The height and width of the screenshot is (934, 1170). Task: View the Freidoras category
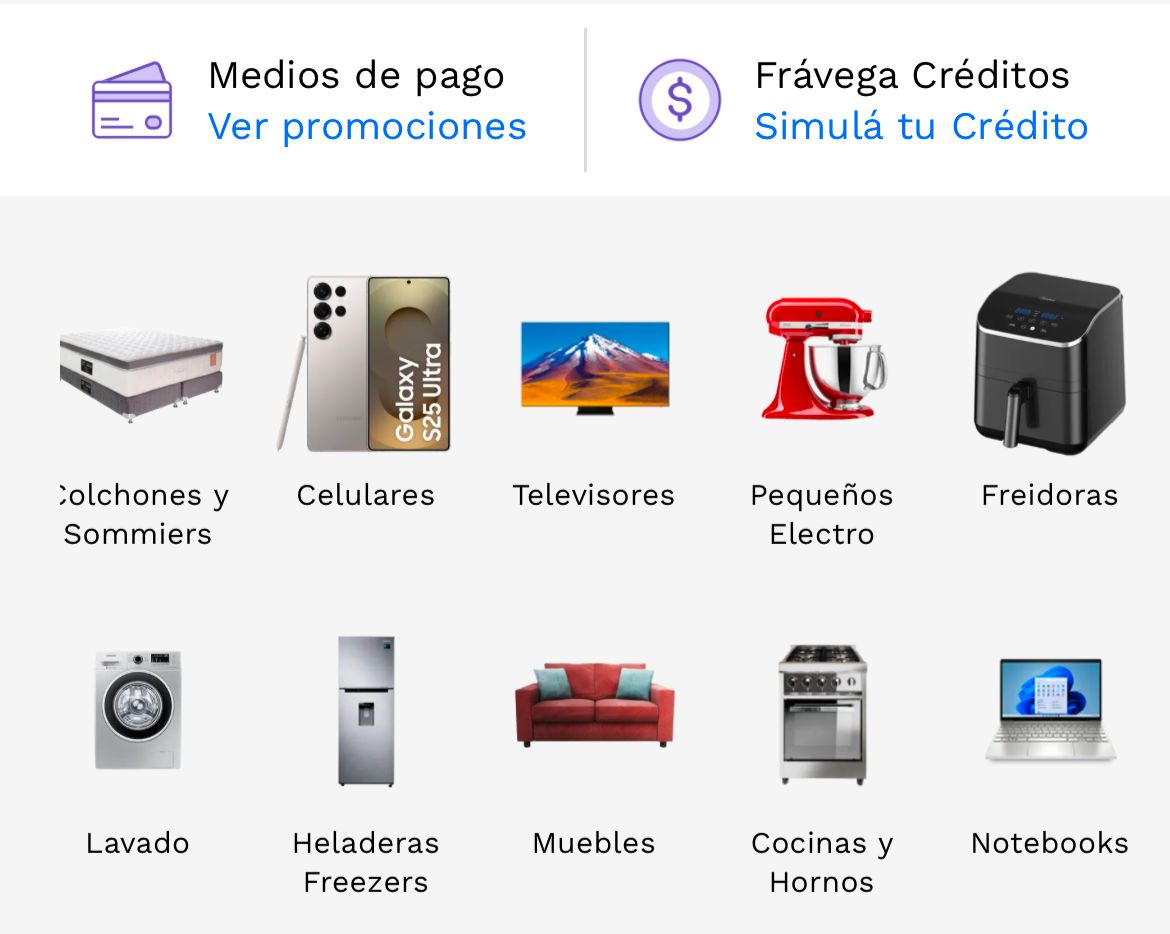(1049, 364)
